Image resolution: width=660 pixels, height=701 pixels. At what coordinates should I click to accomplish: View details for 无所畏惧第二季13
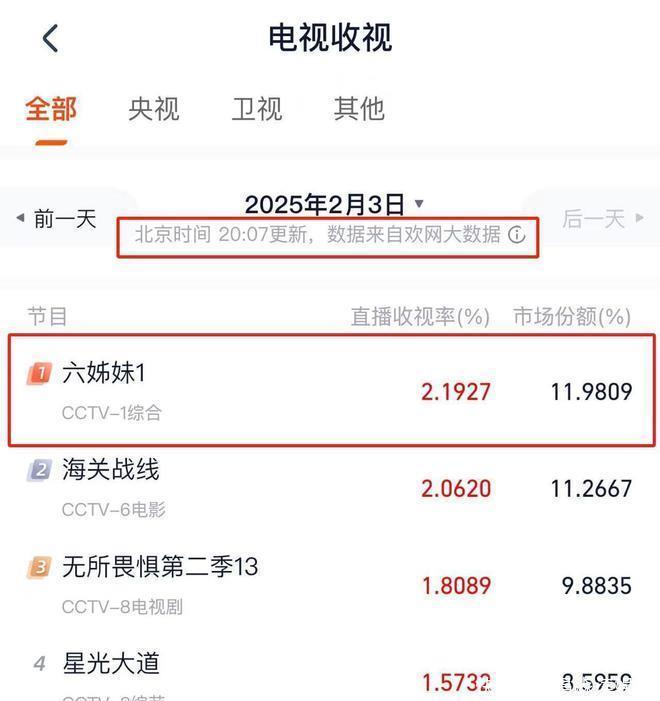(330, 584)
